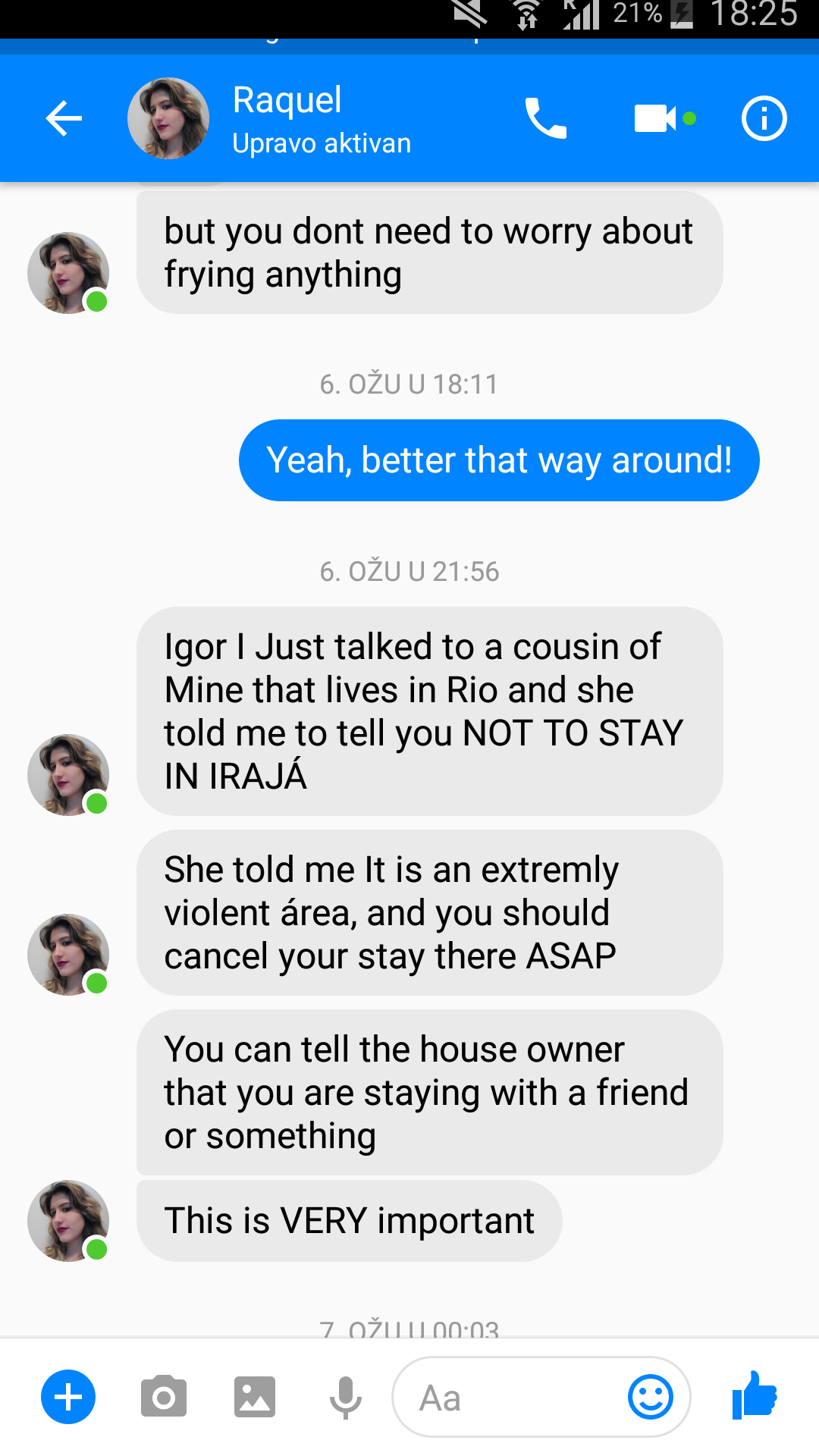Open Raquel's profile from the header

click(287, 119)
